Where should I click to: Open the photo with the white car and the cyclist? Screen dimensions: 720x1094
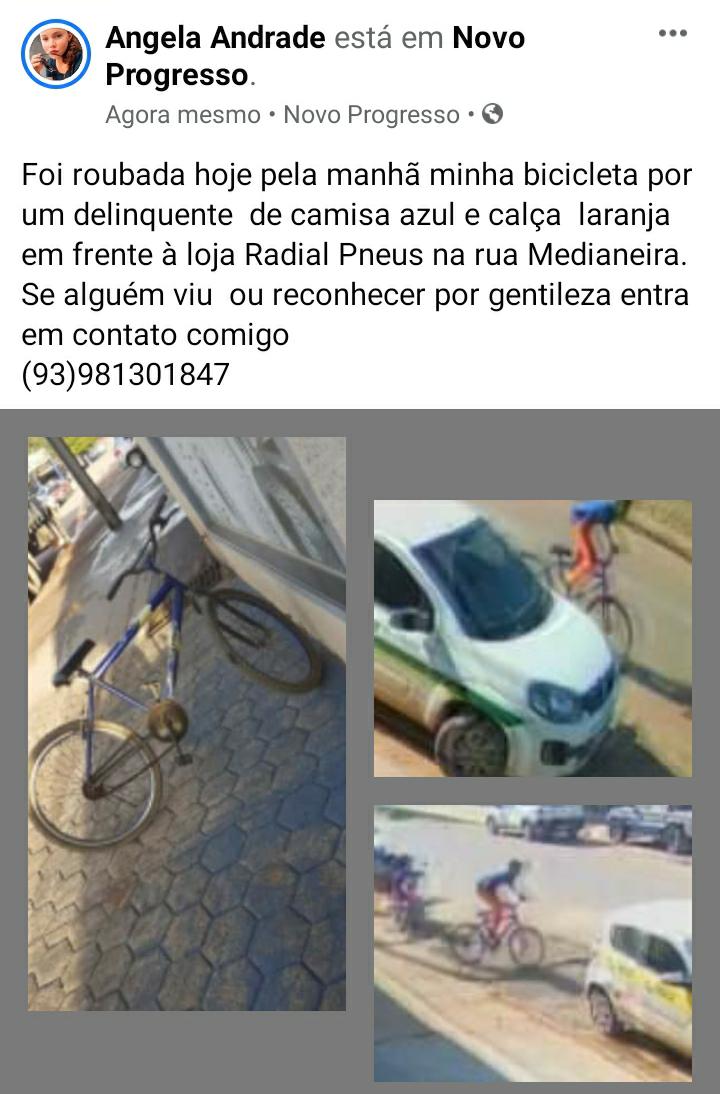532,638
